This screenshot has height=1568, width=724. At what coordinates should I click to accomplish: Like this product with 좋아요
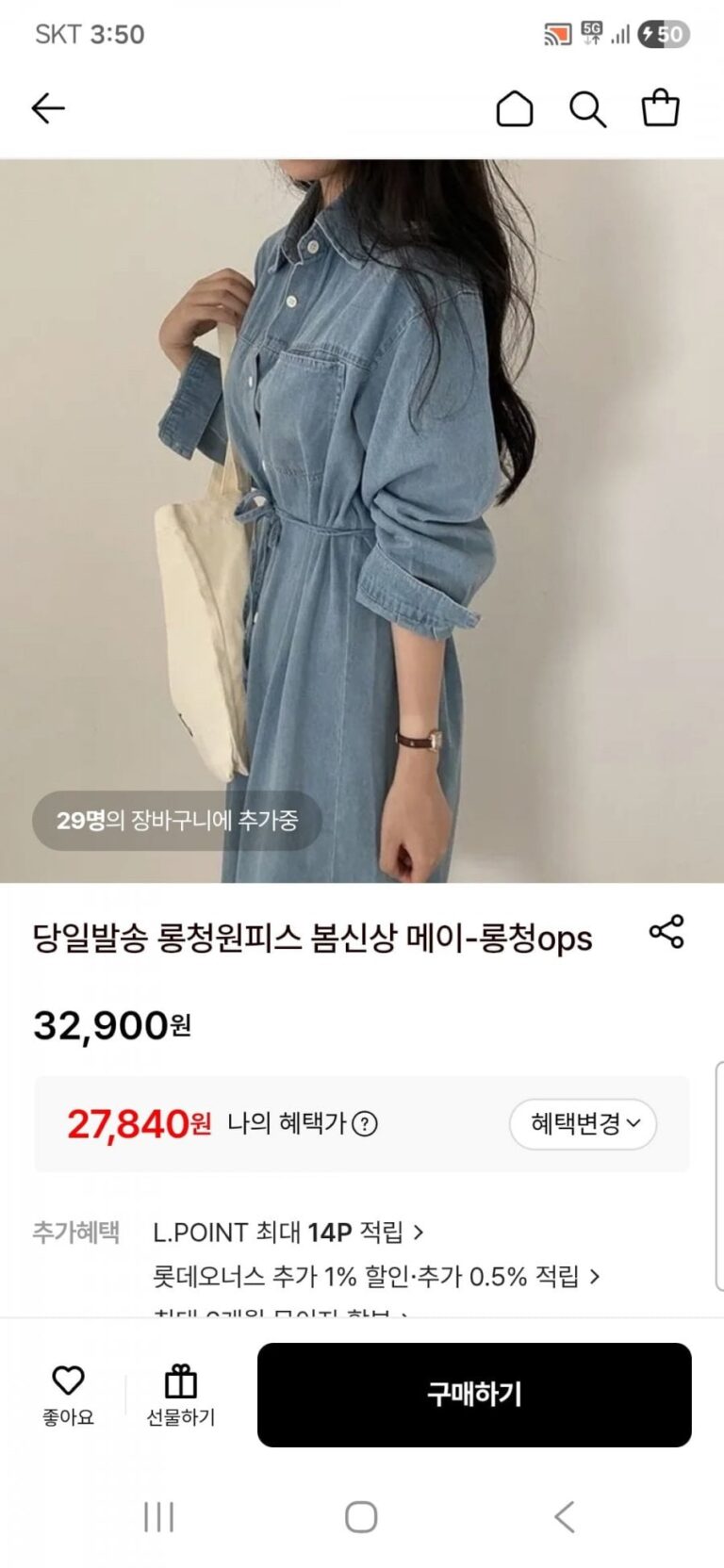coord(68,1395)
